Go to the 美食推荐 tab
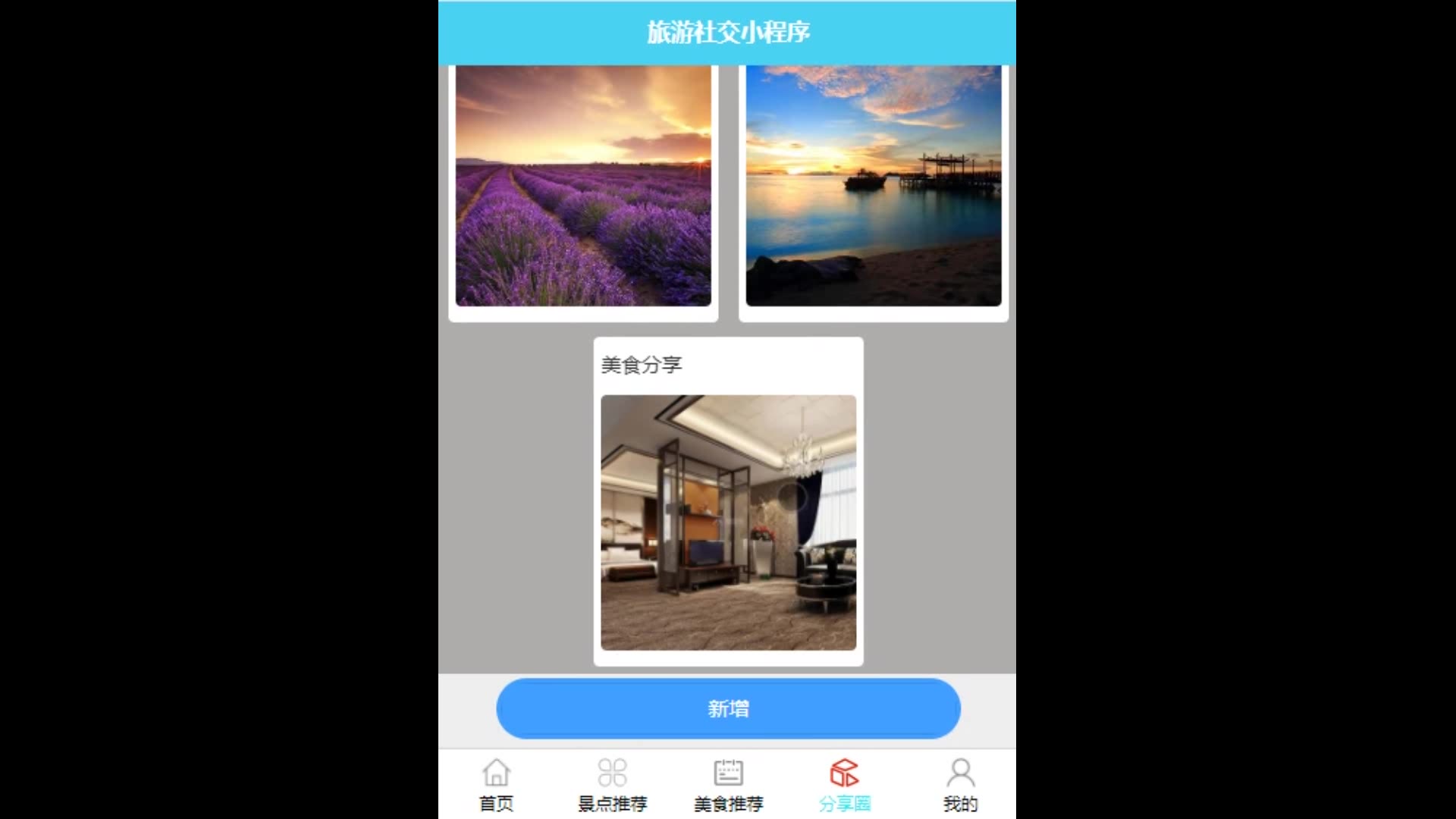The image size is (1456, 819). (x=728, y=786)
